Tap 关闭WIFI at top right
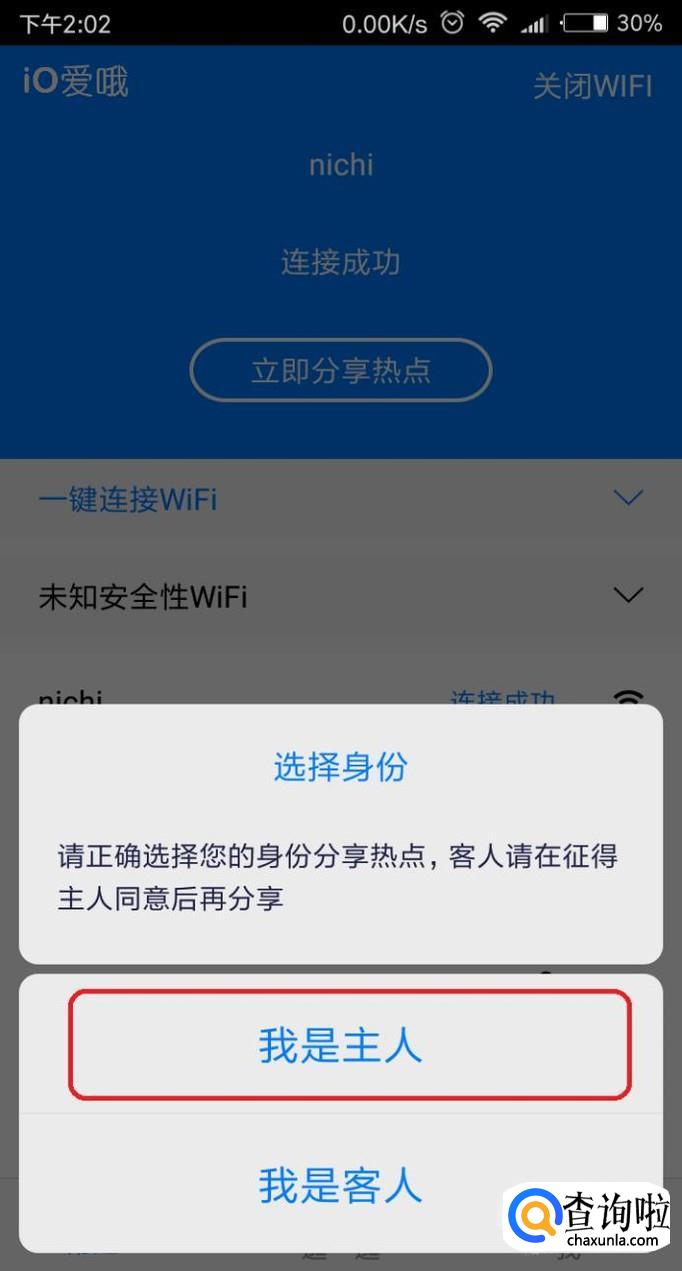 click(592, 86)
